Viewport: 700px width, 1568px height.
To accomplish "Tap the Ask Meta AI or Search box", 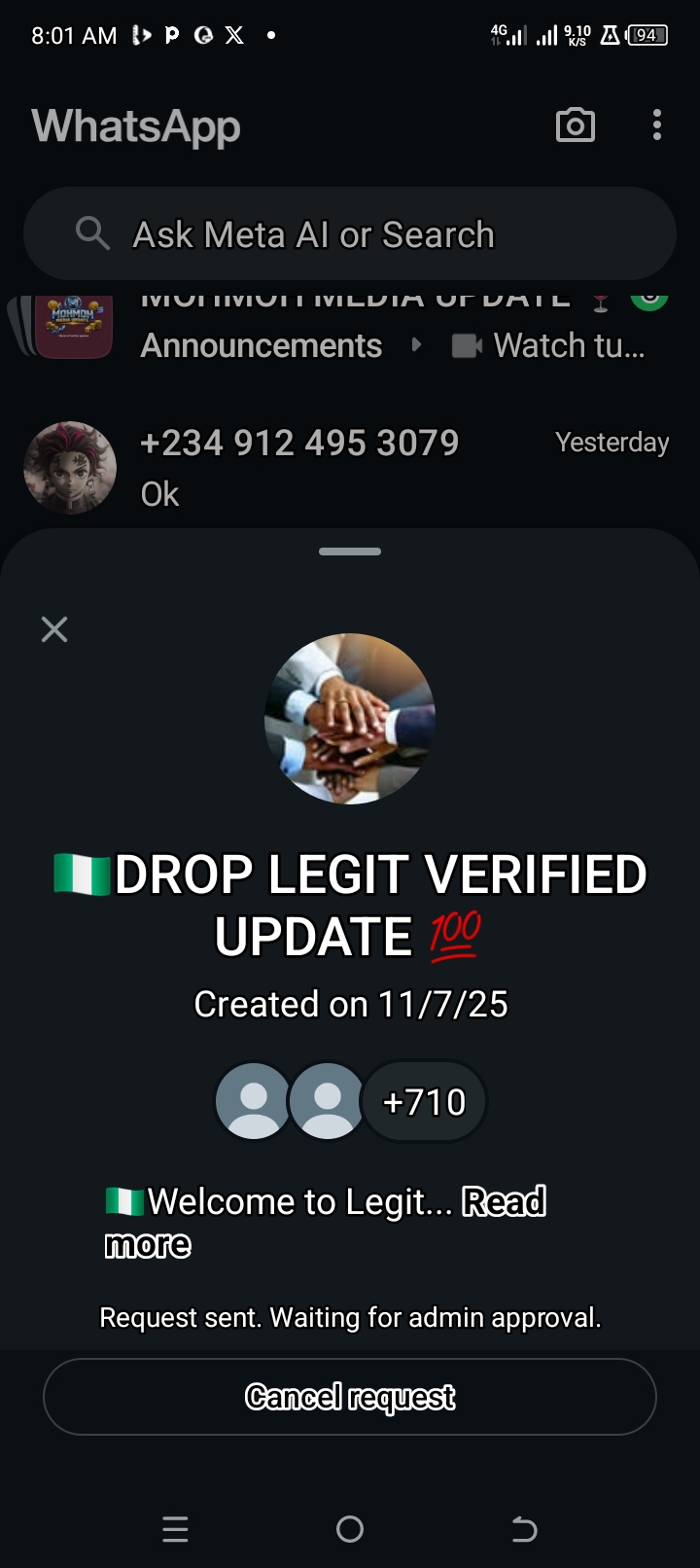I will pyautogui.click(x=350, y=234).
